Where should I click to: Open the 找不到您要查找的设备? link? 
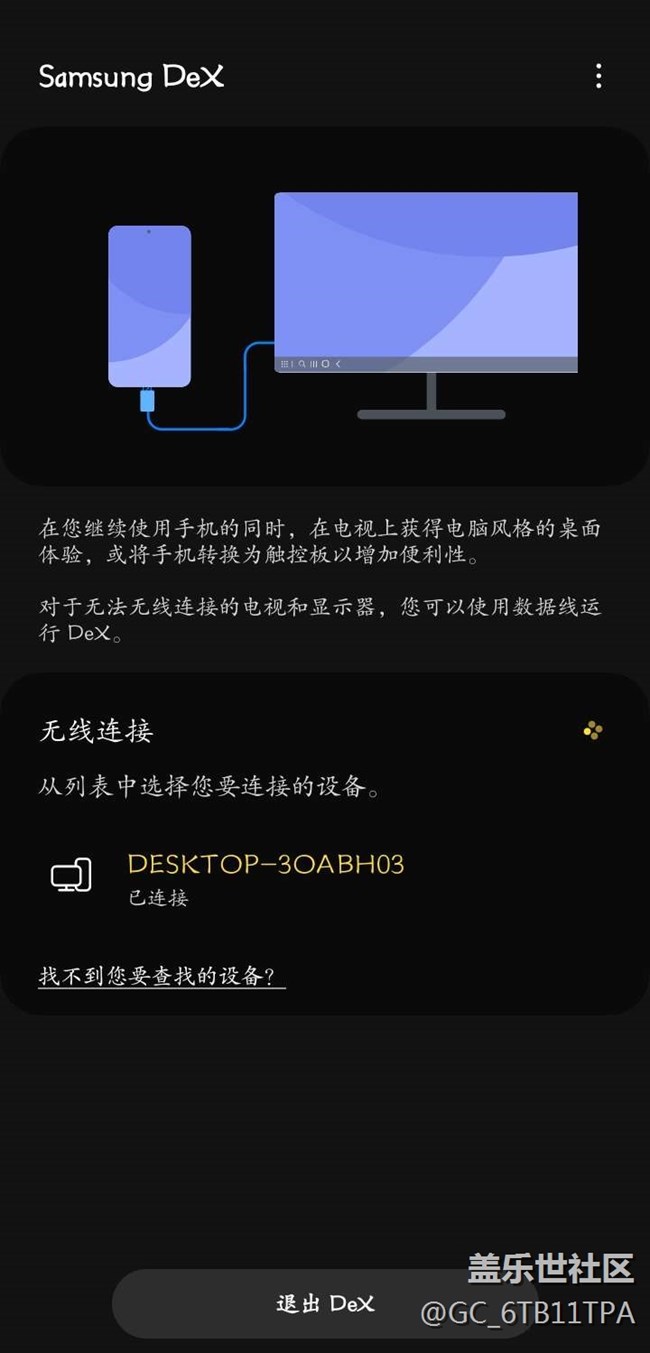(162, 976)
